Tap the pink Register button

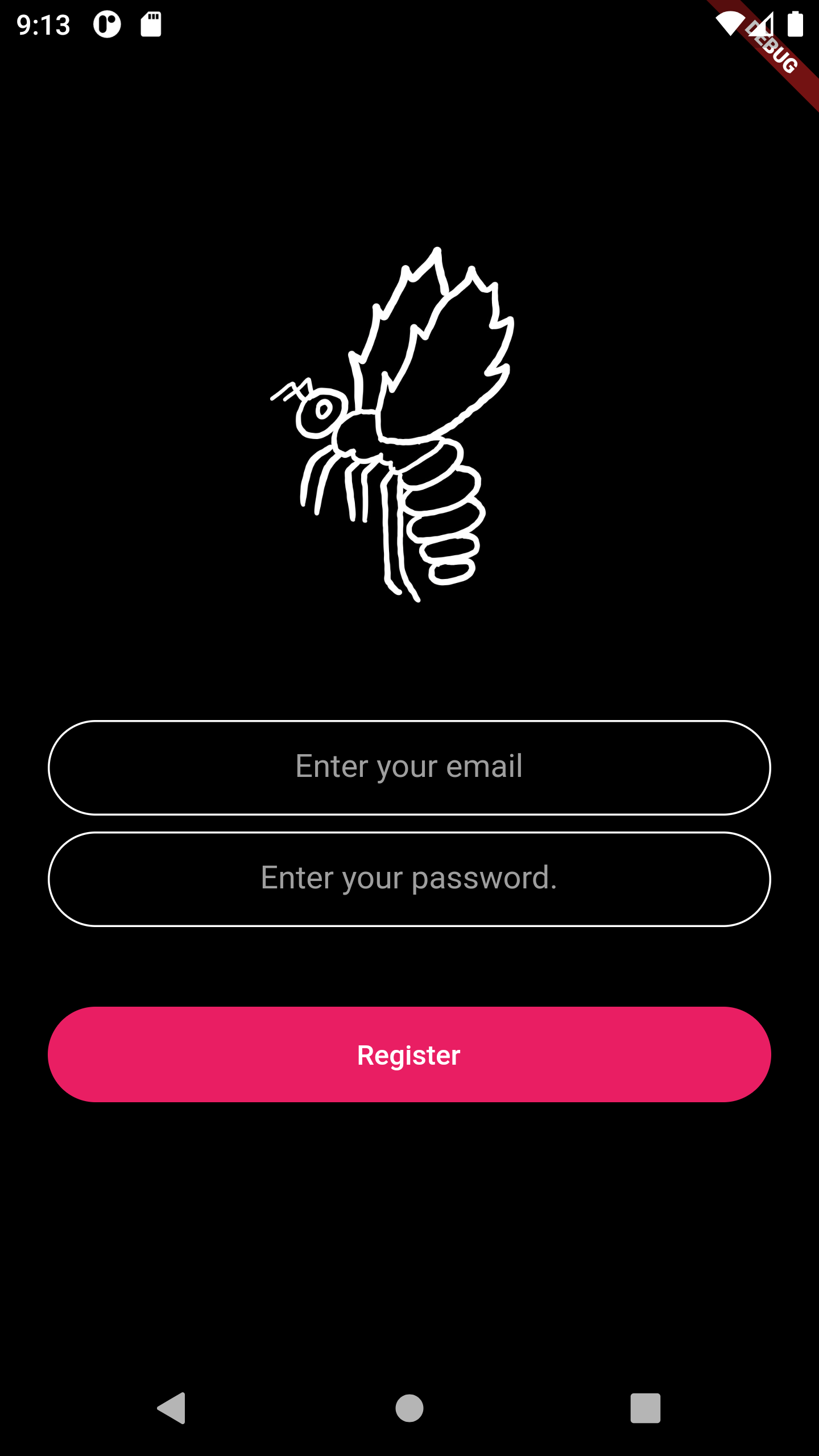409,1054
